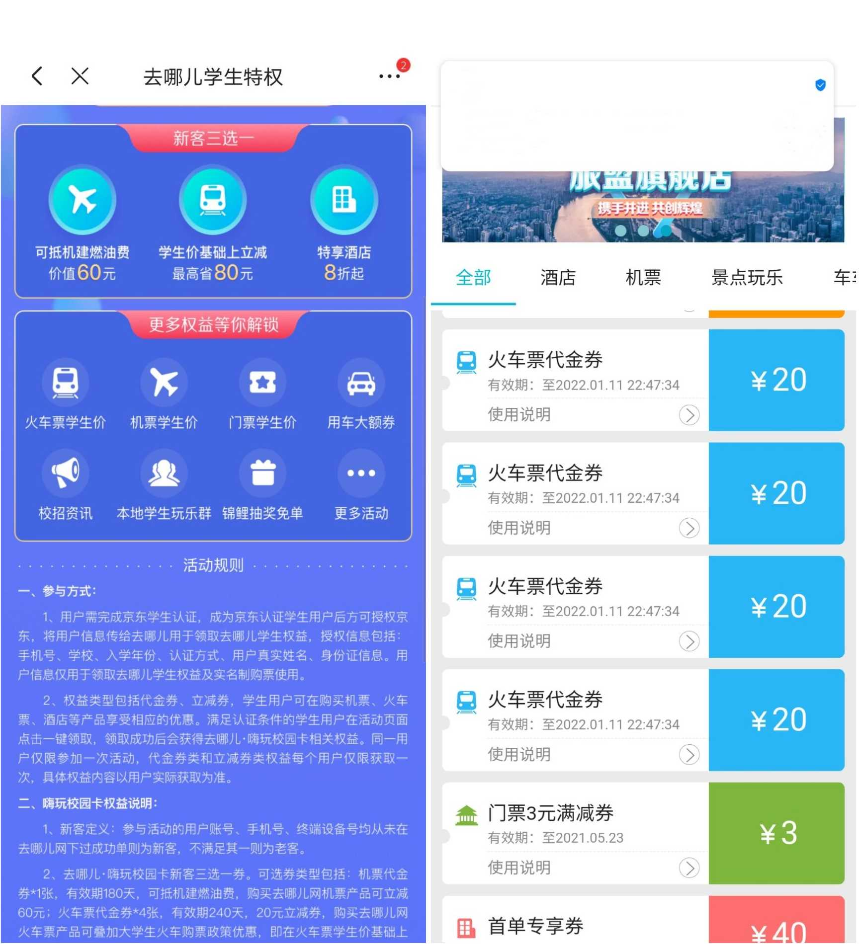859x944 pixels.
Task: Open 机票学生价
Action: [x=164, y=395]
